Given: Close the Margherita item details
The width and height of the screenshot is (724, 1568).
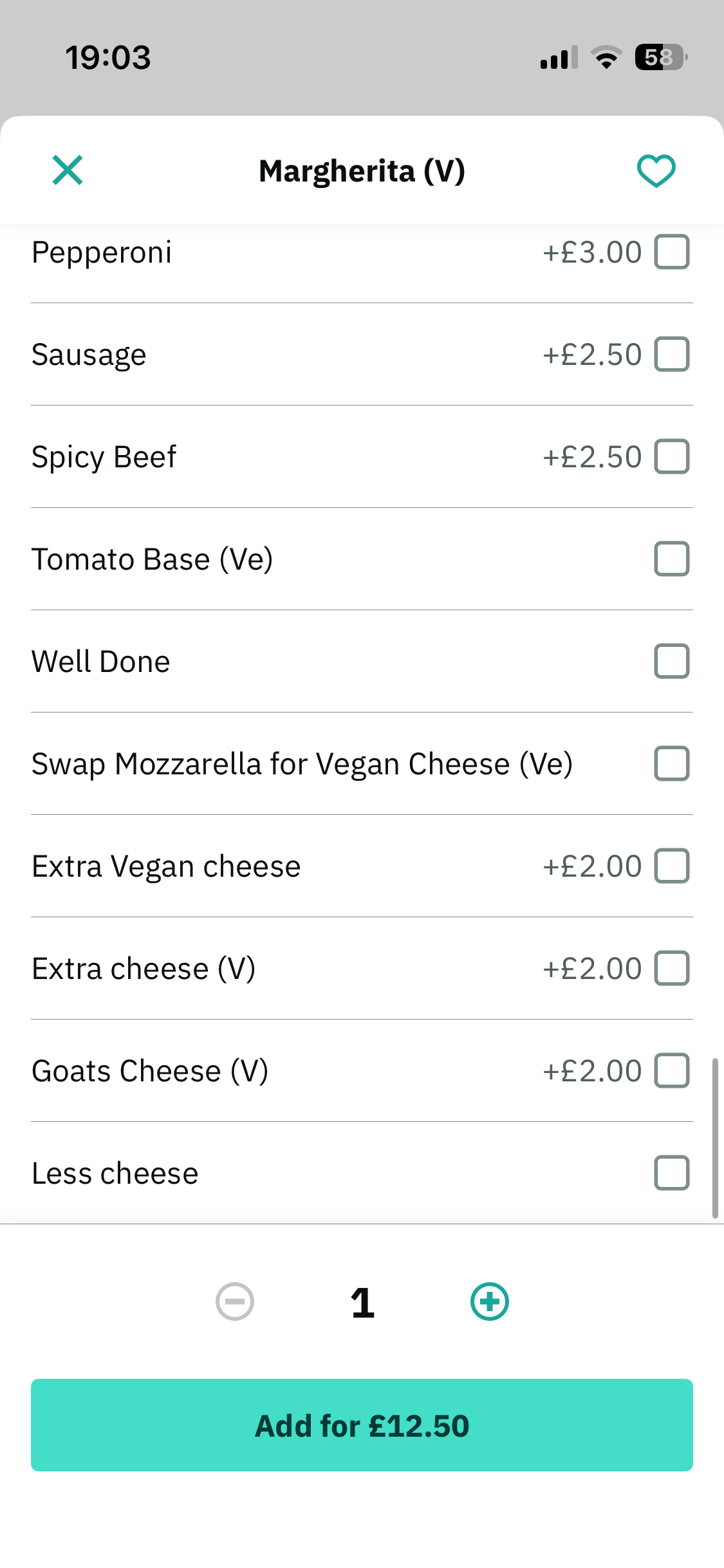Looking at the screenshot, I should pos(68,170).
